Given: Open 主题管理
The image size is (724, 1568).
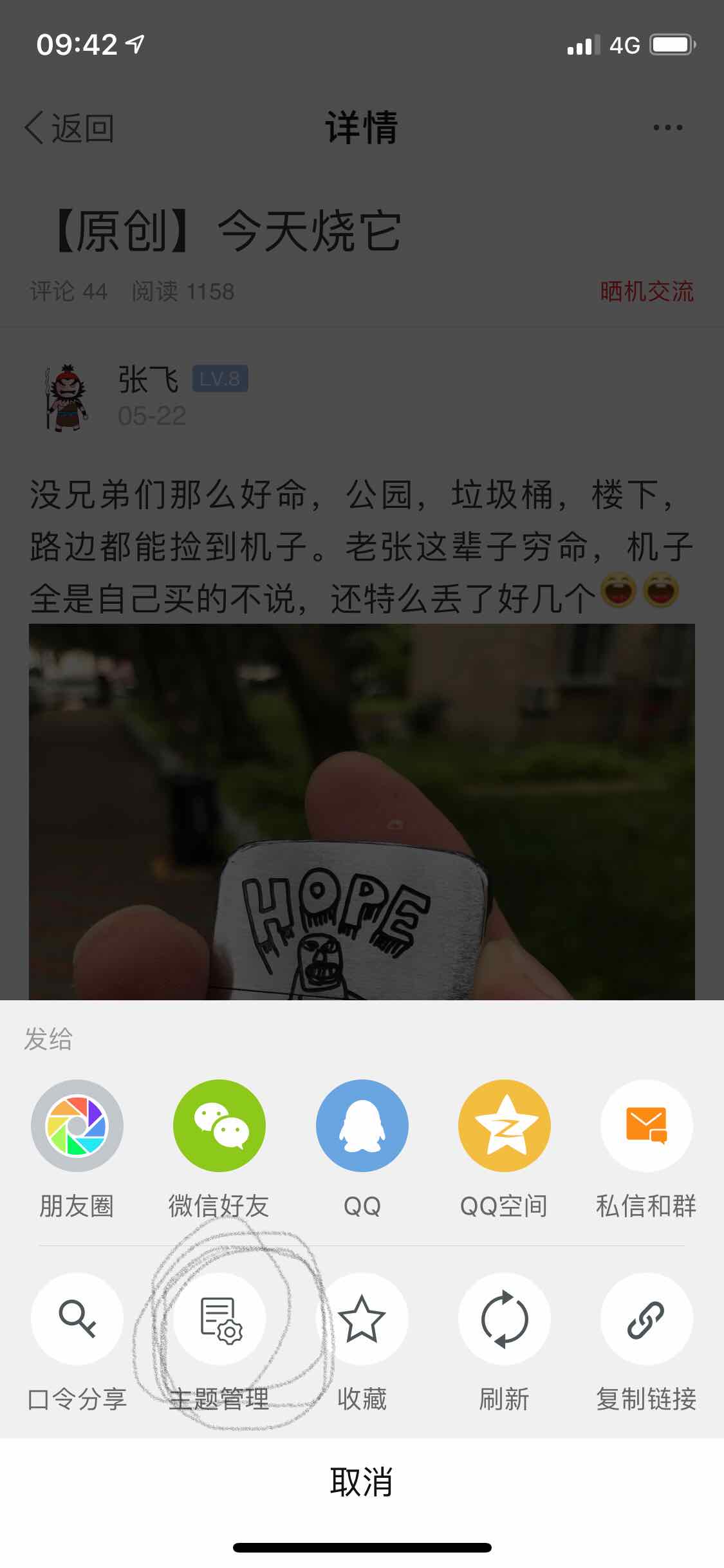Looking at the screenshot, I should click(219, 1319).
